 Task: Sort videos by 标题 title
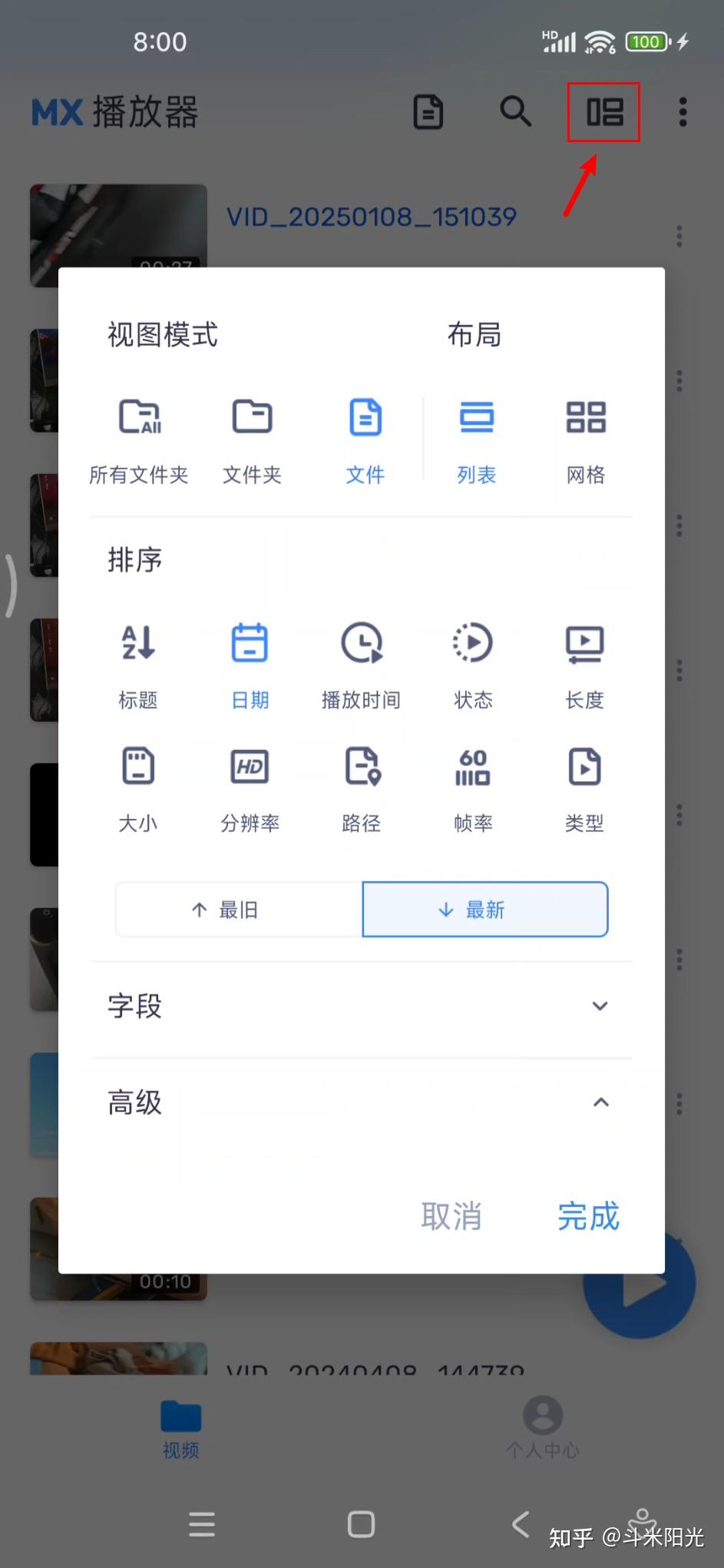138,663
